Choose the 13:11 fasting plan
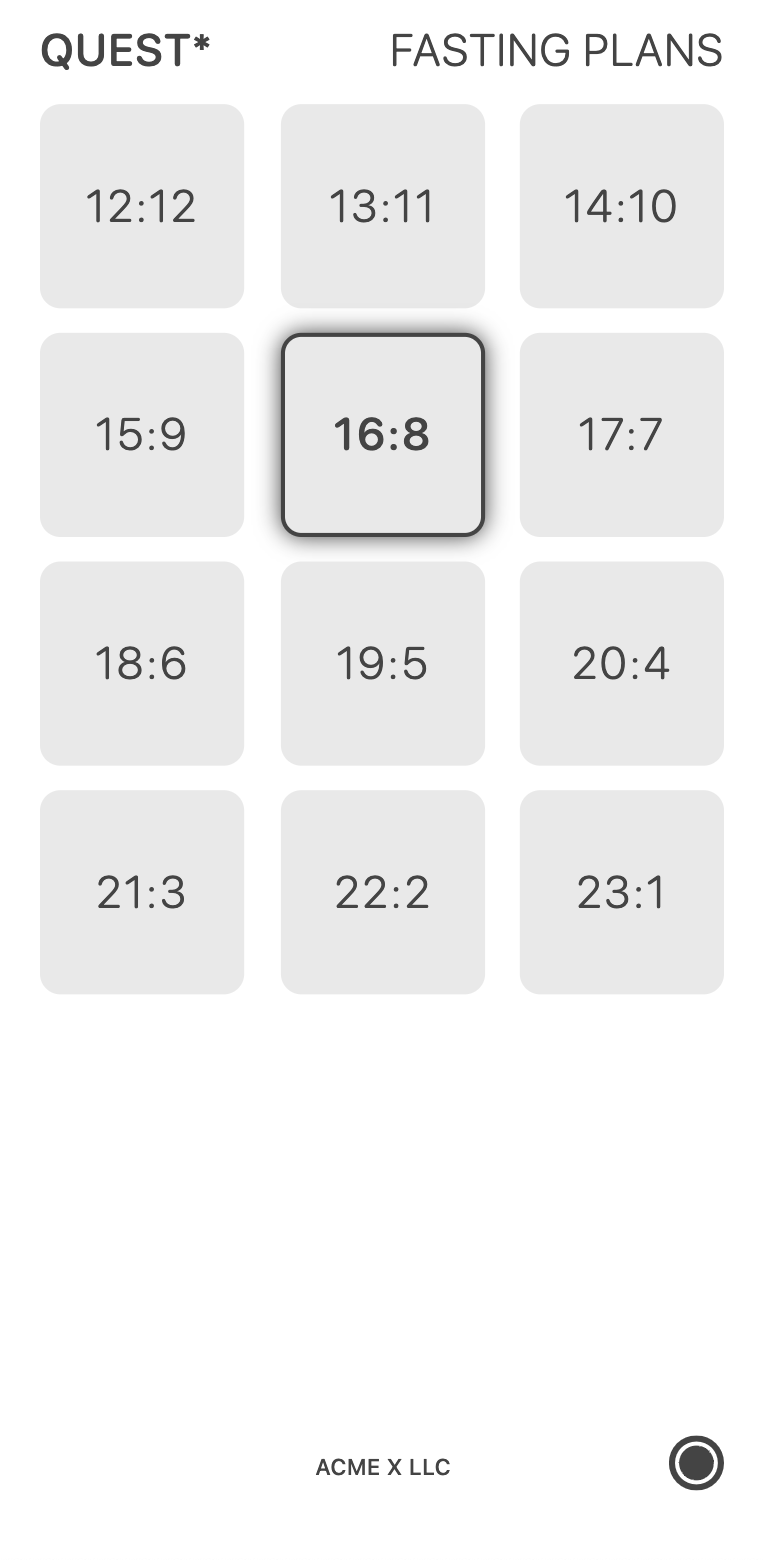The image size is (764, 1560). 382,206
